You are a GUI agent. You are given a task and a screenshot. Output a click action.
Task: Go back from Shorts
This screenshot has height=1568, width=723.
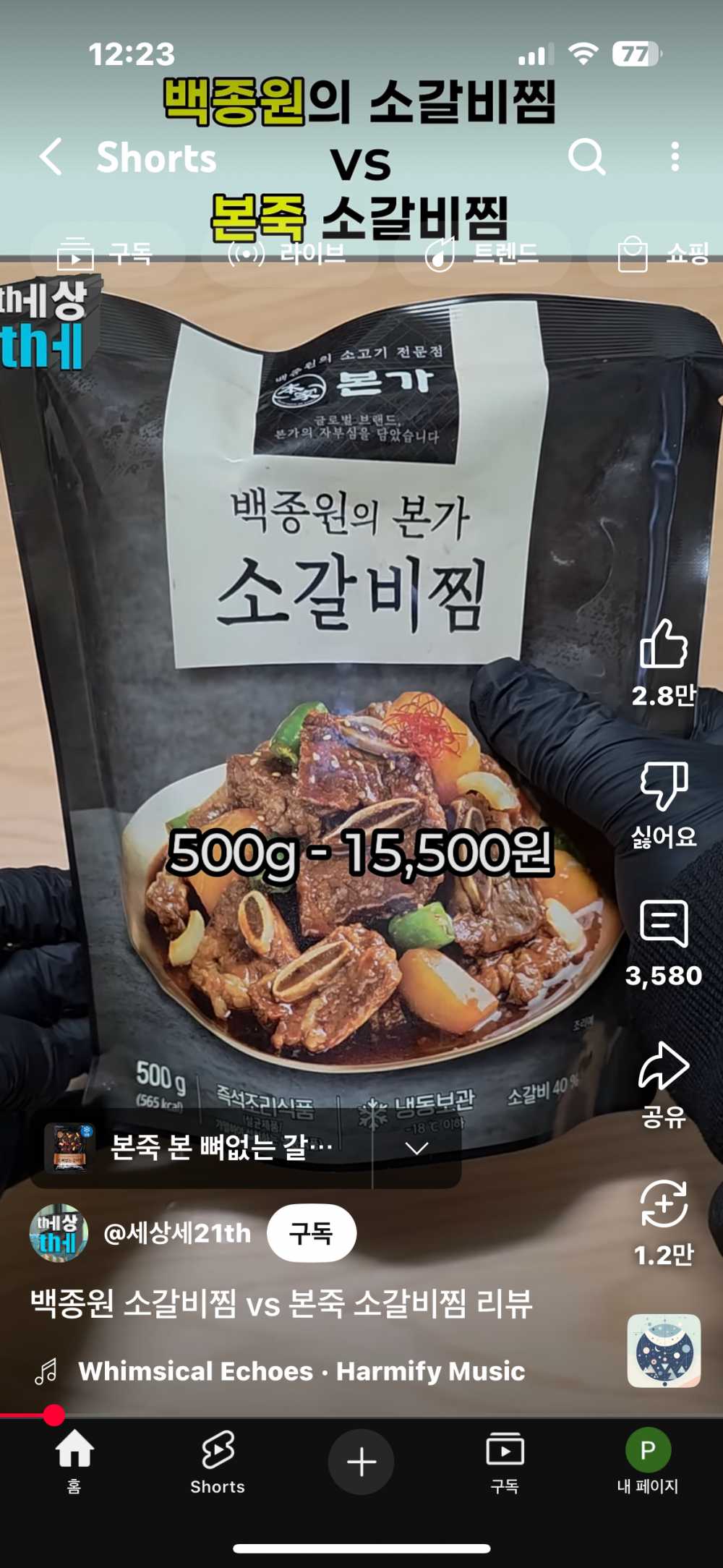tap(51, 156)
